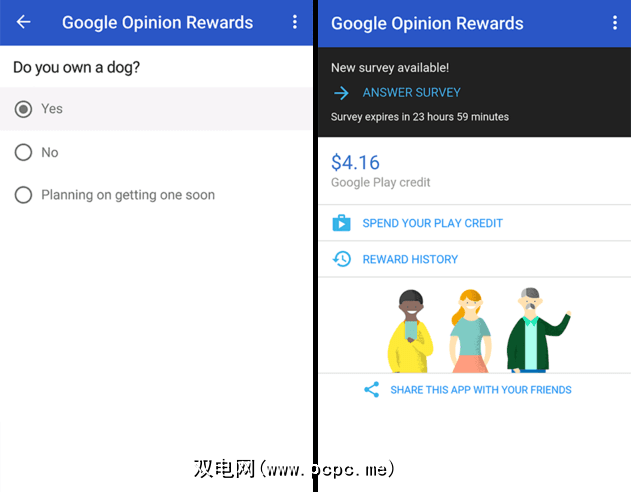Viewport: 631px width, 492px height.
Task: Select the Yes radio option
Action: tap(23, 109)
